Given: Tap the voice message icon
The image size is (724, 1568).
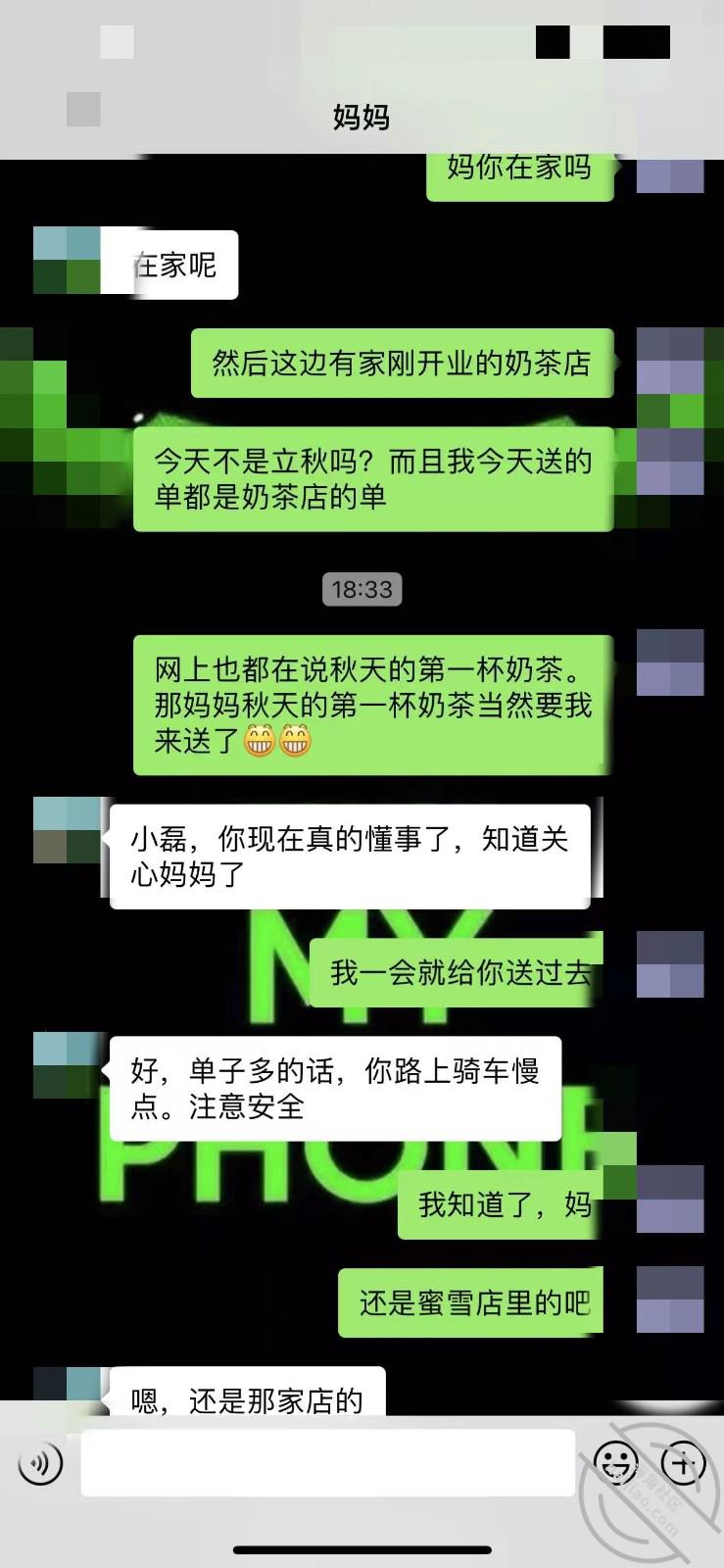Looking at the screenshot, I should (40, 1464).
